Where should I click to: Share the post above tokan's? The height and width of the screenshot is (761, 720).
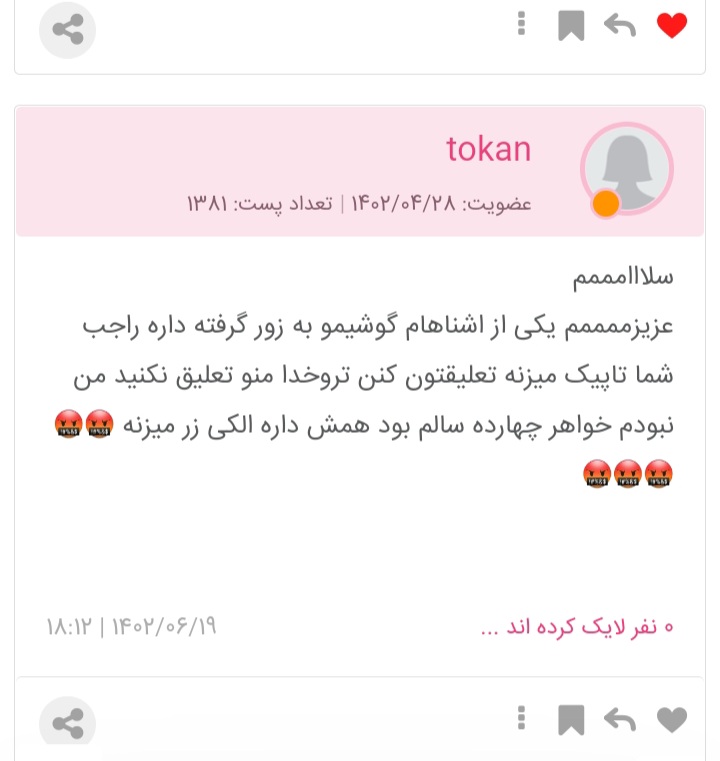(68, 30)
